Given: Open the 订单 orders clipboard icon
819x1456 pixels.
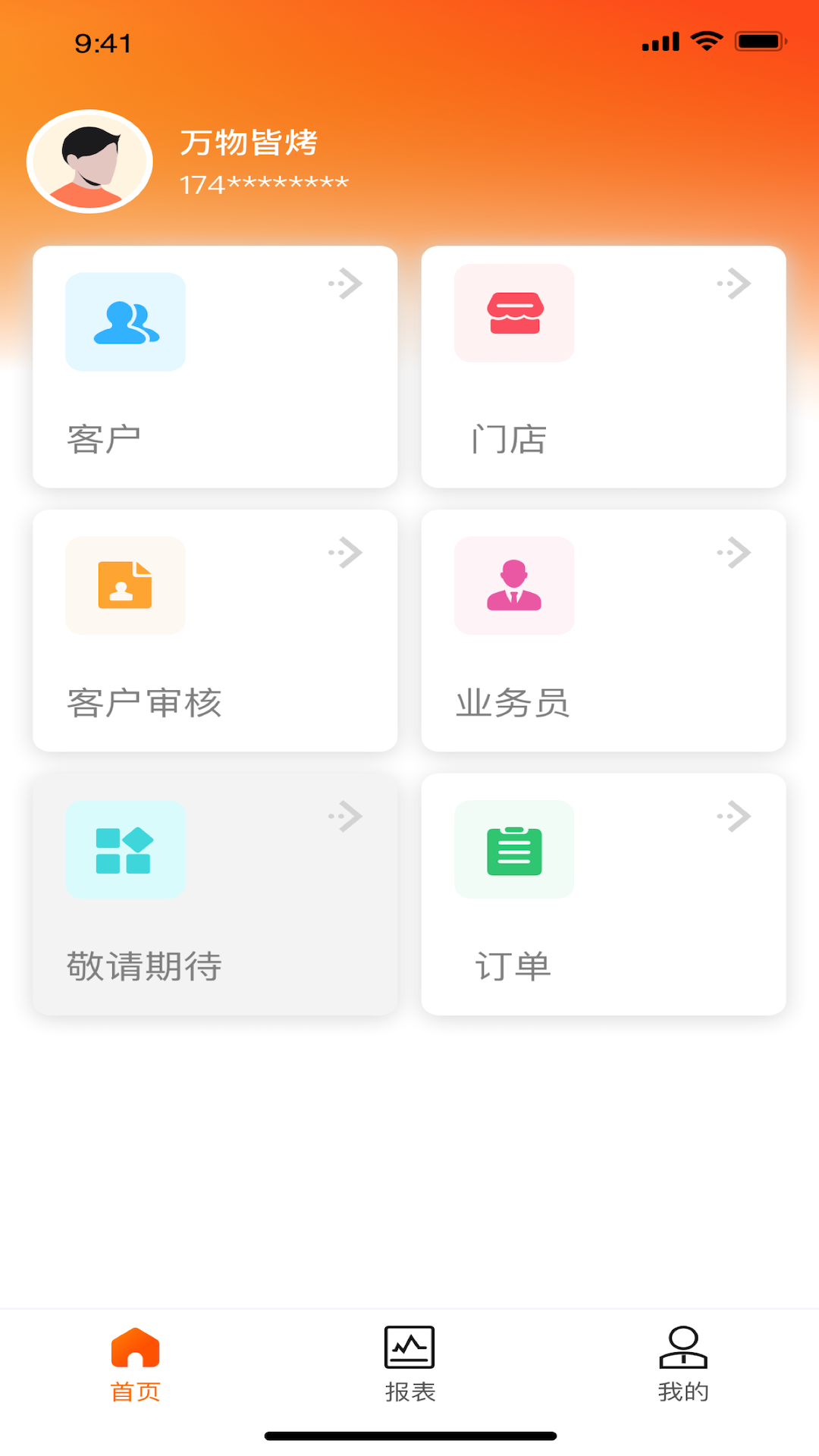Looking at the screenshot, I should (x=514, y=849).
